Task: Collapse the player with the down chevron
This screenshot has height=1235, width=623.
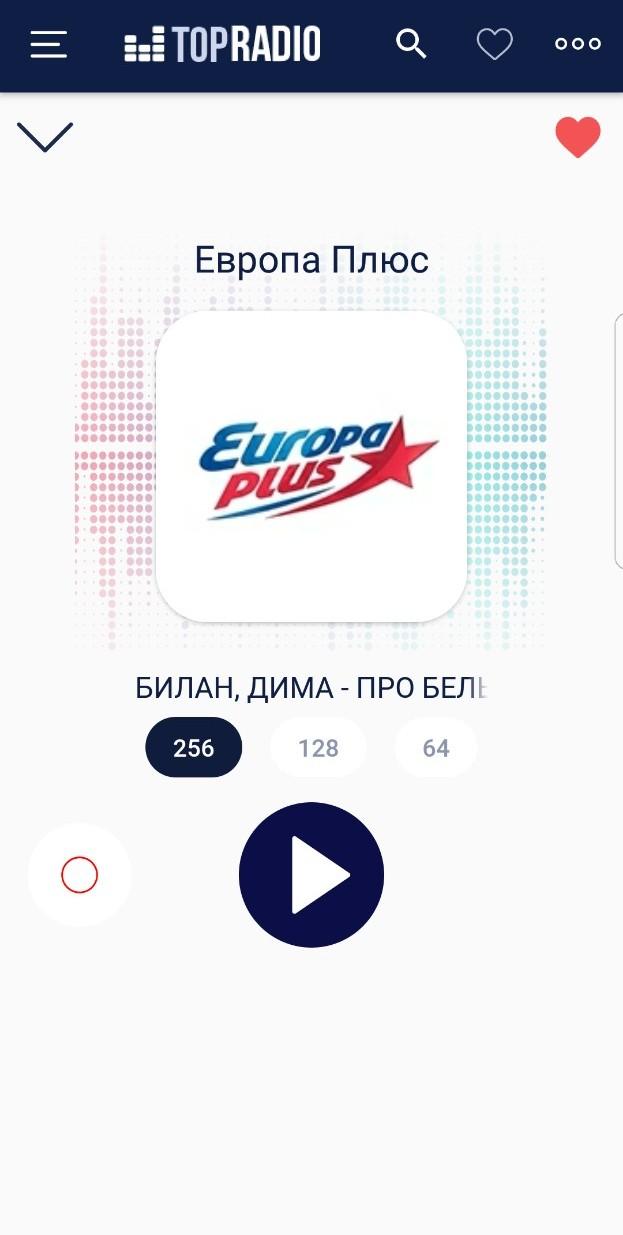Action: click(x=45, y=137)
